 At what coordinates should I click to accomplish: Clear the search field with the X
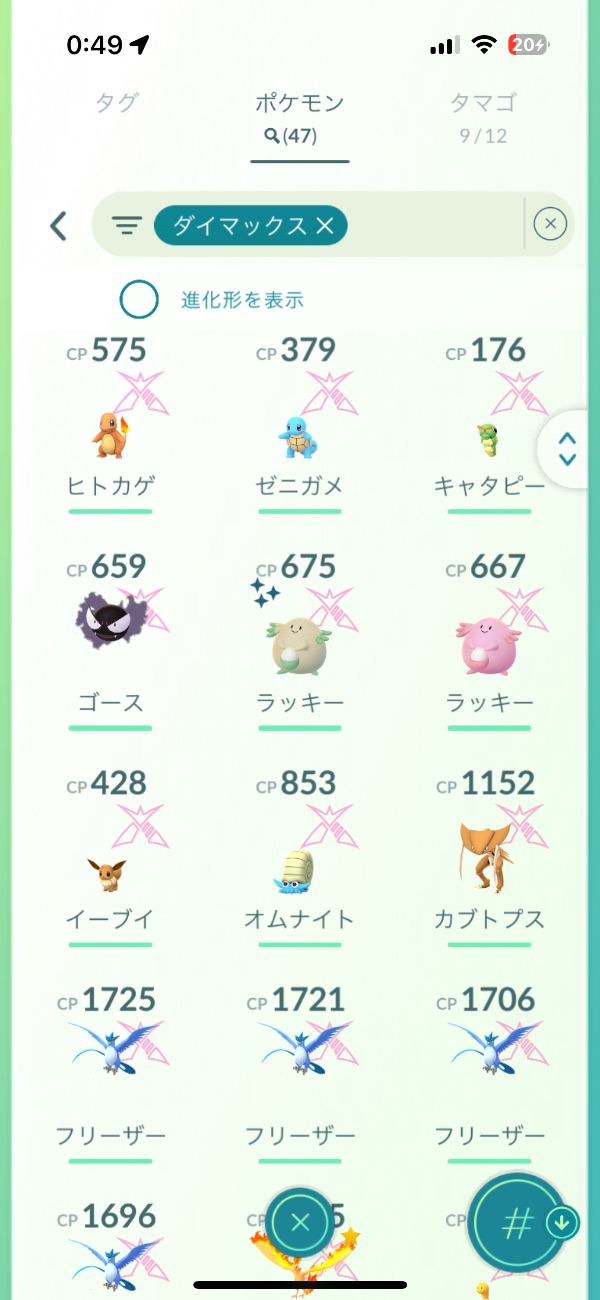[x=550, y=225]
